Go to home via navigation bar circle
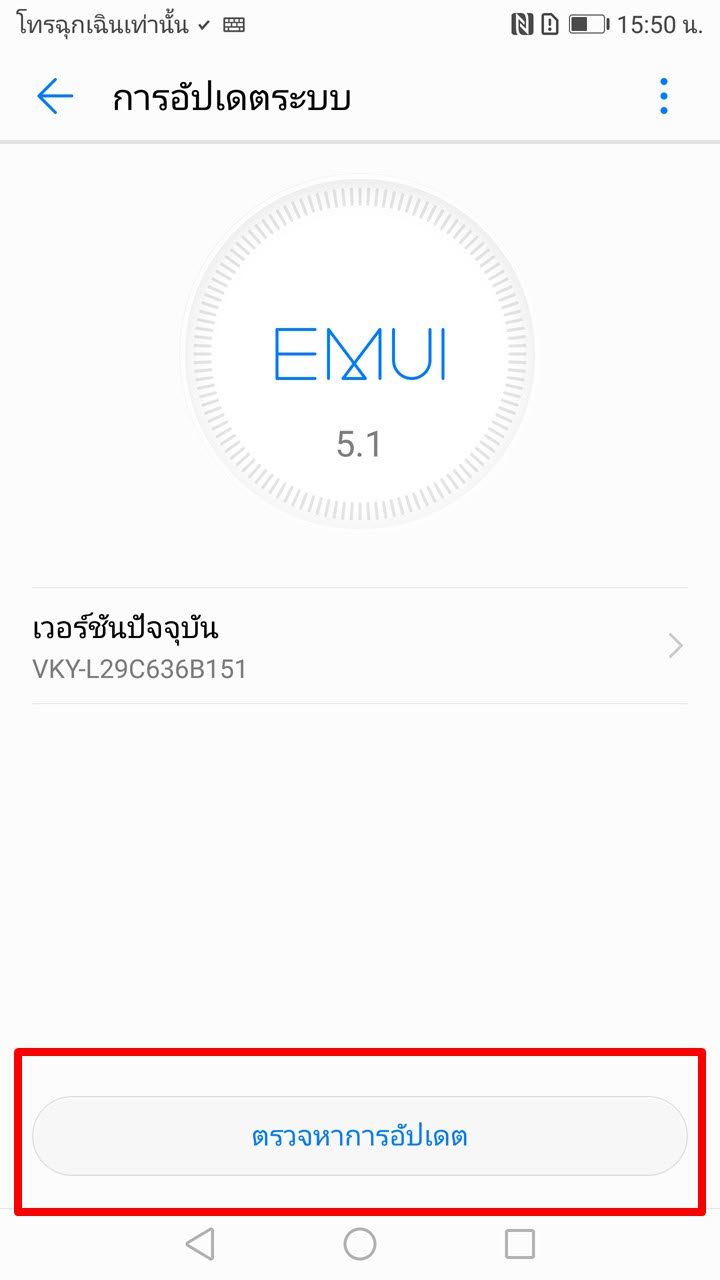This screenshot has width=720, height=1280. click(360, 1243)
